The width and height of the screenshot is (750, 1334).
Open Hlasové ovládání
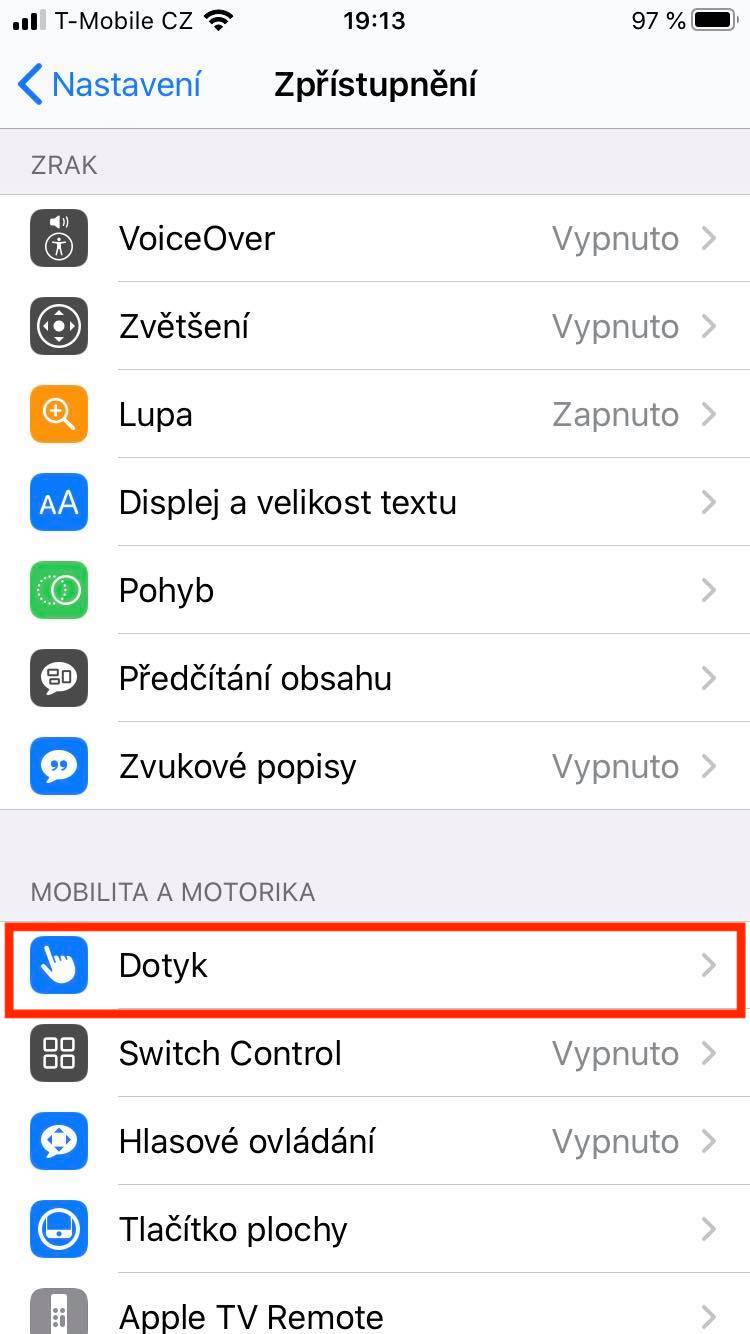[375, 1141]
